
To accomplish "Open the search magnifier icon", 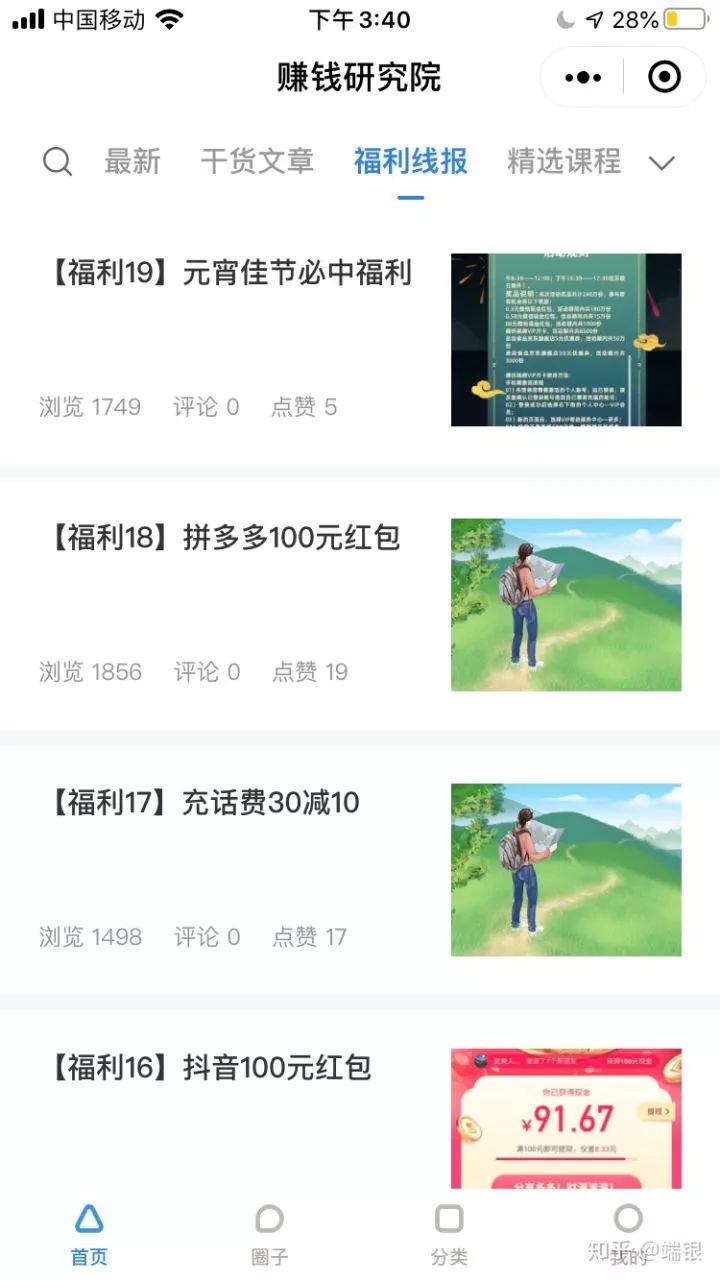I will coord(57,162).
